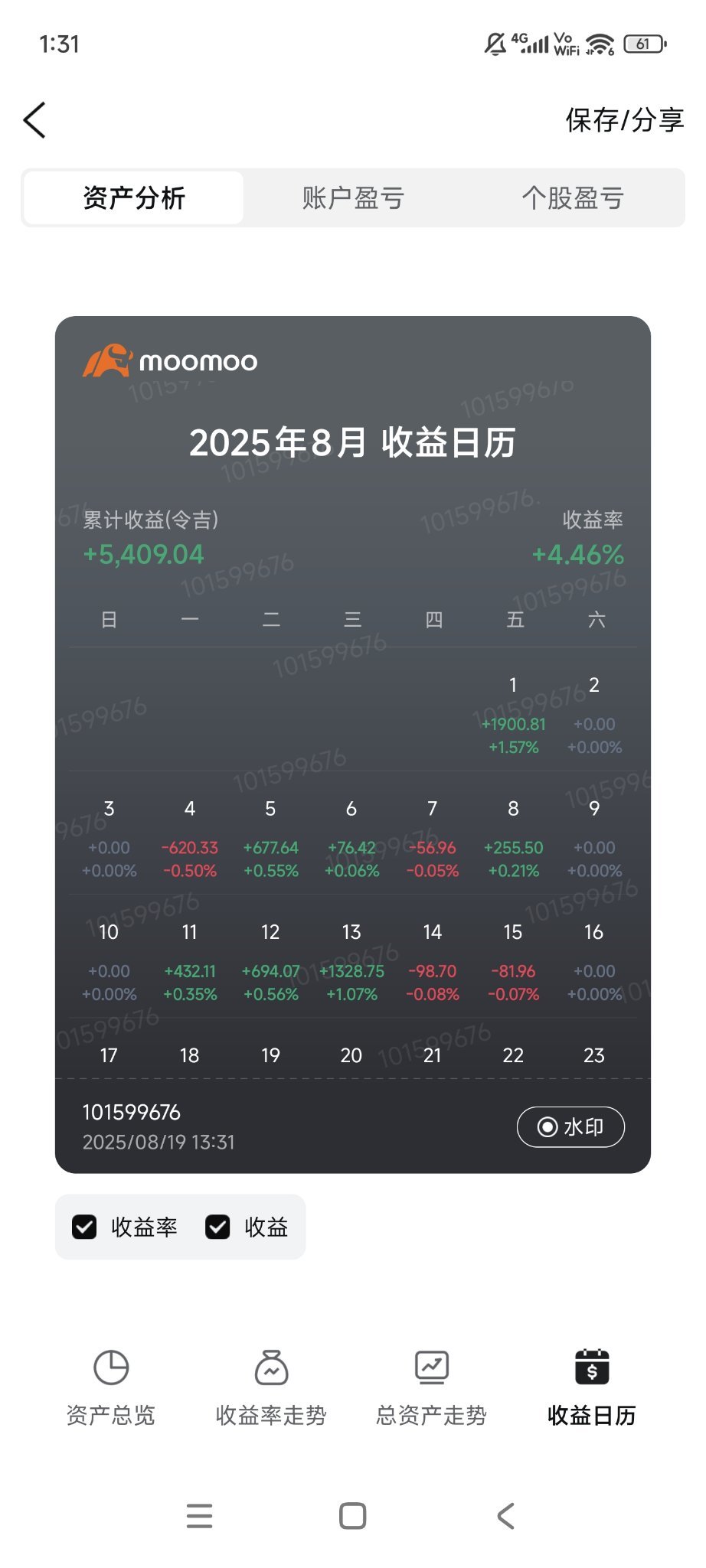The height and width of the screenshot is (1568, 706).
Task: Tap the system home button
Action: 352,1516
